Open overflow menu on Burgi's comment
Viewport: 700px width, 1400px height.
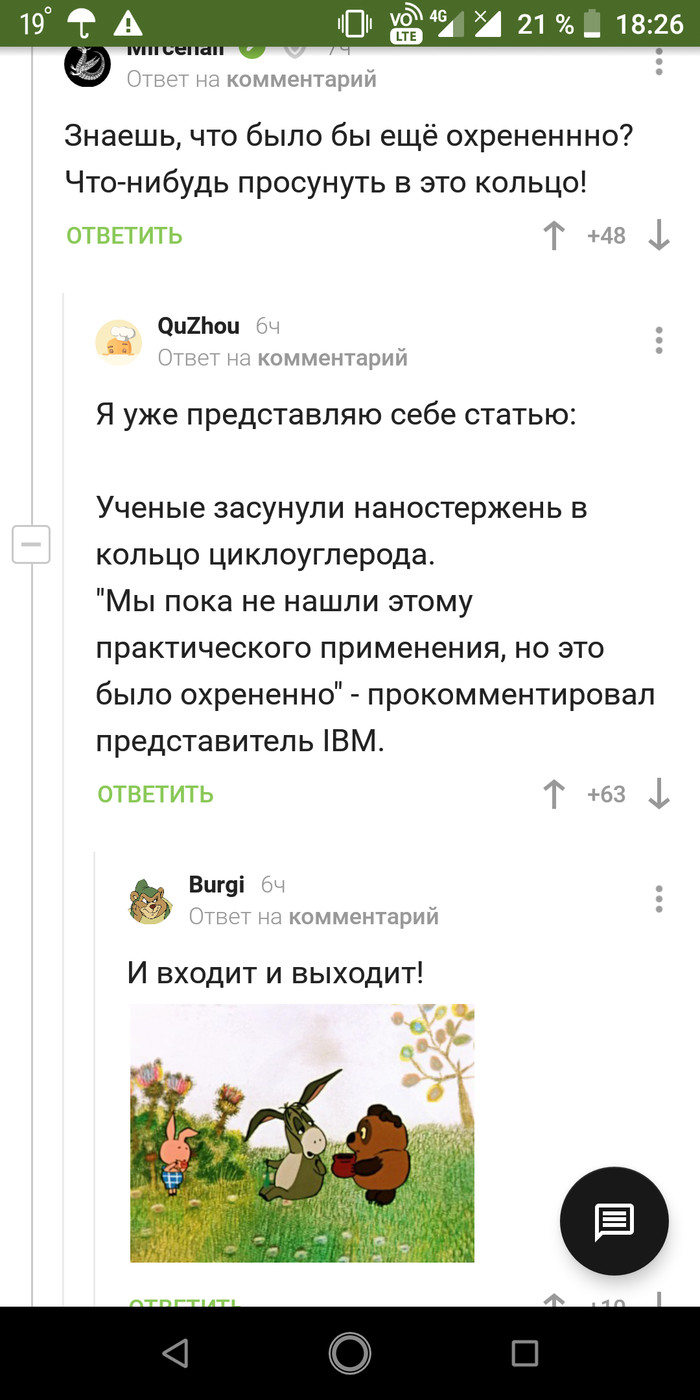[658, 898]
